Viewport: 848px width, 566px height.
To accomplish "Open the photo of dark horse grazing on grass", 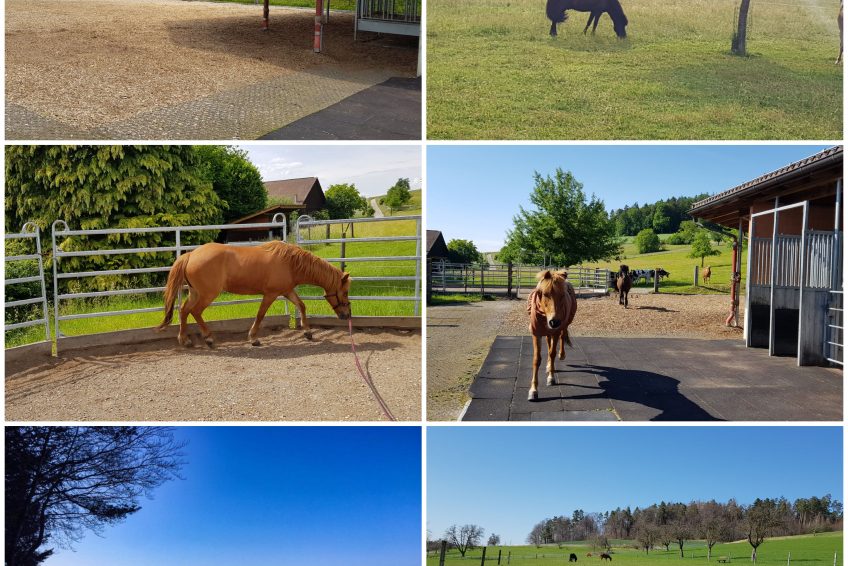I will point(634,69).
